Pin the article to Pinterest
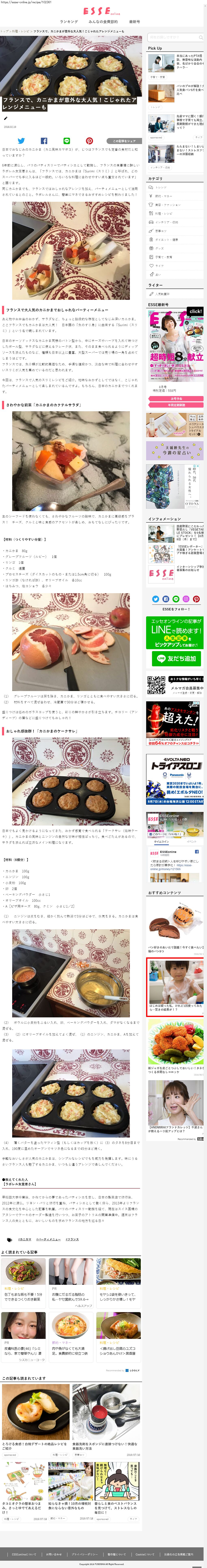This screenshot has width=207, height=1568. tap(89, 141)
